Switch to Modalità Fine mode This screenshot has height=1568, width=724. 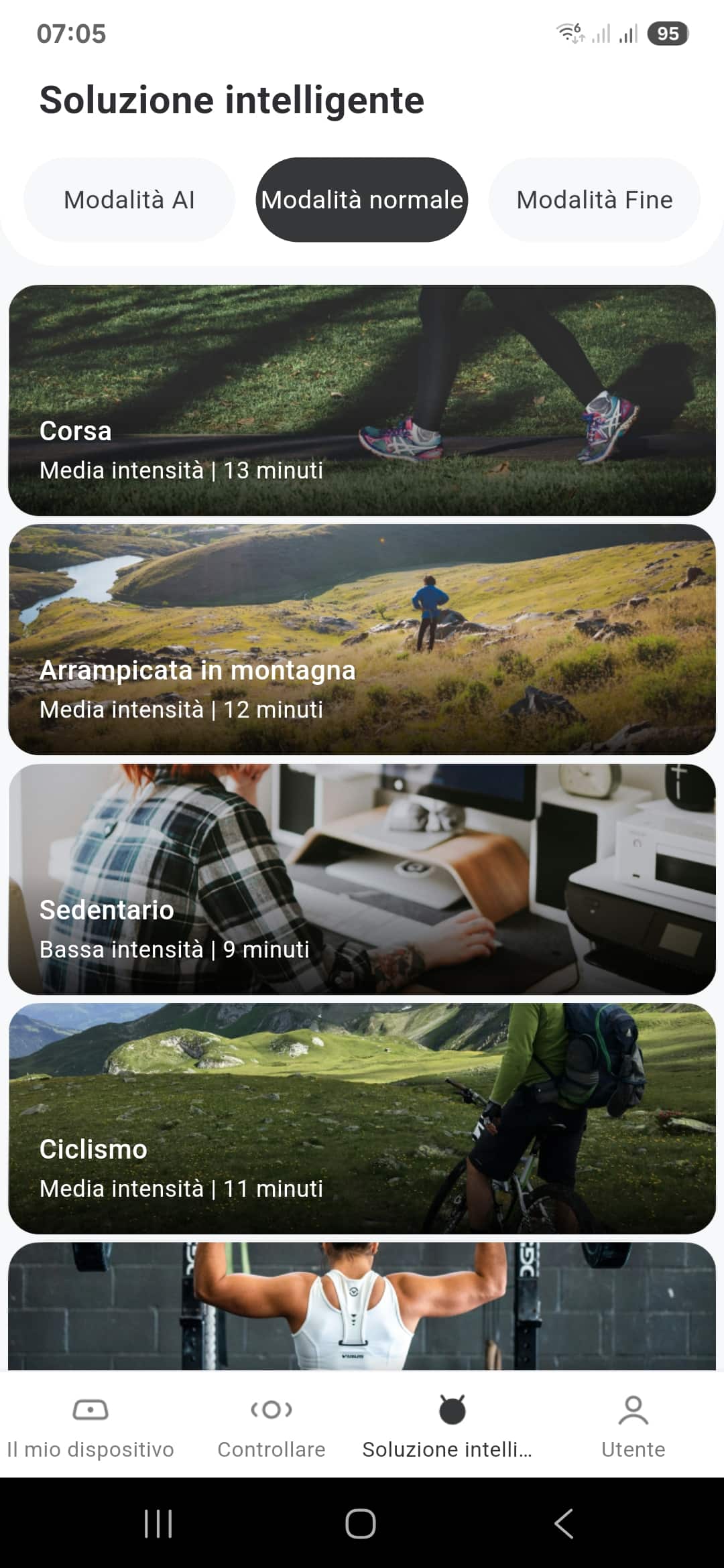click(595, 199)
